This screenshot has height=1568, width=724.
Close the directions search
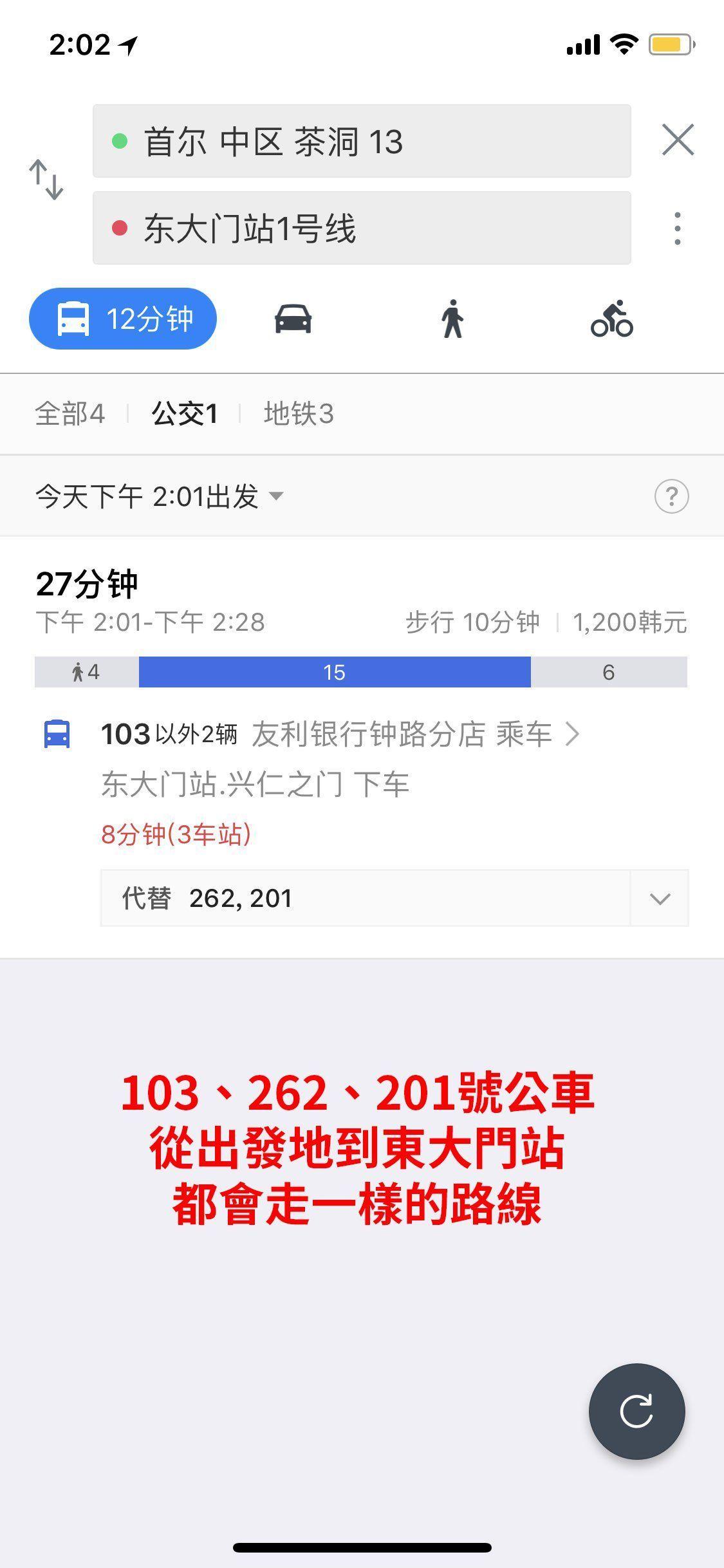[x=678, y=140]
